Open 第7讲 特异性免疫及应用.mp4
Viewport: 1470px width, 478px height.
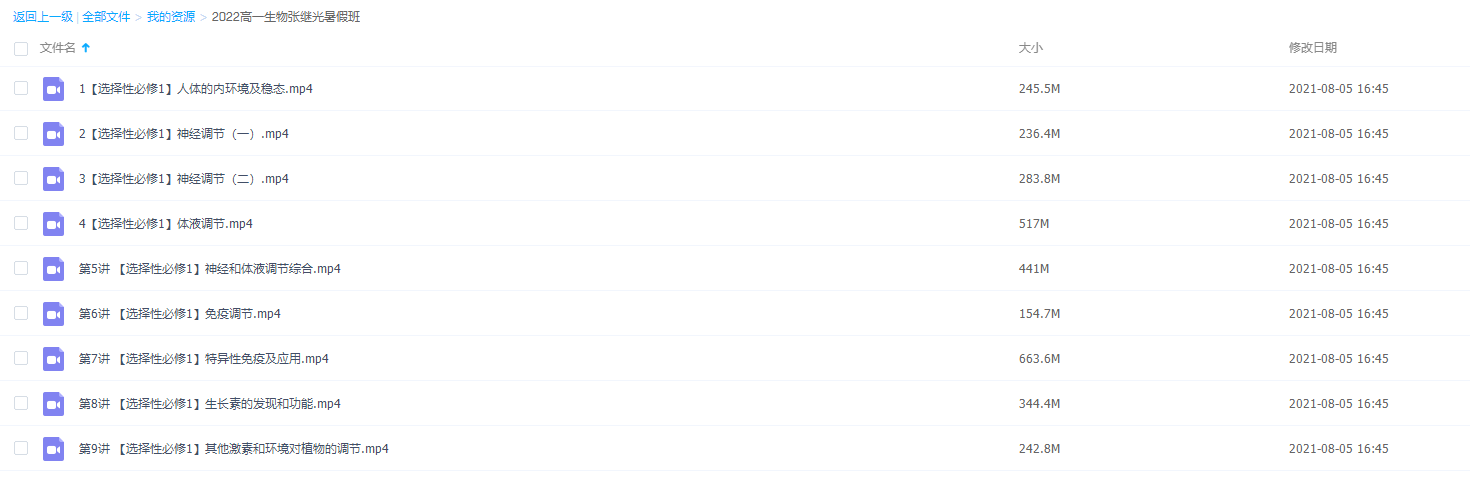point(204,359)
